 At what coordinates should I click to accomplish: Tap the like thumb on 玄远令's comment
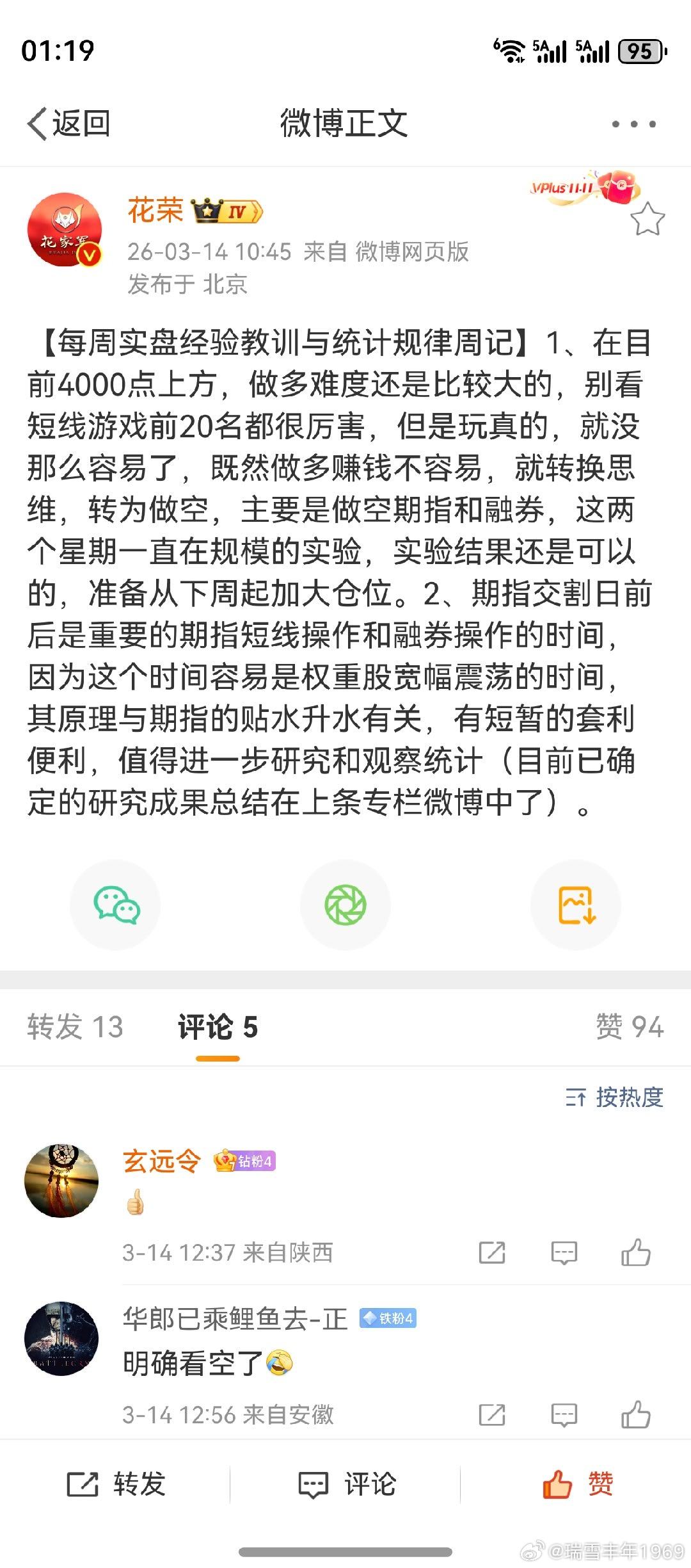point(637,1254)
